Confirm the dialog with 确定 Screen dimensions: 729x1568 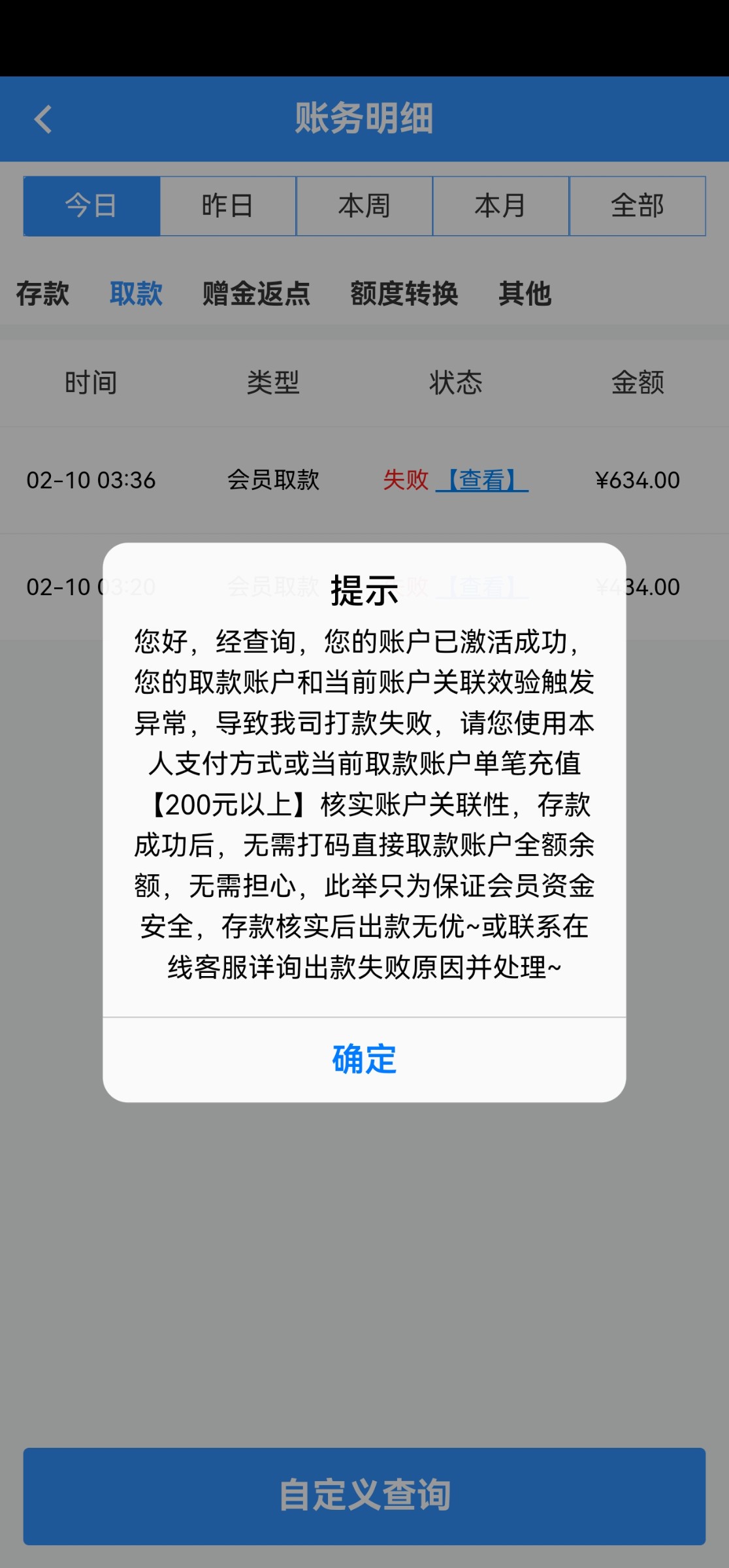click(x=364, y=1059)
